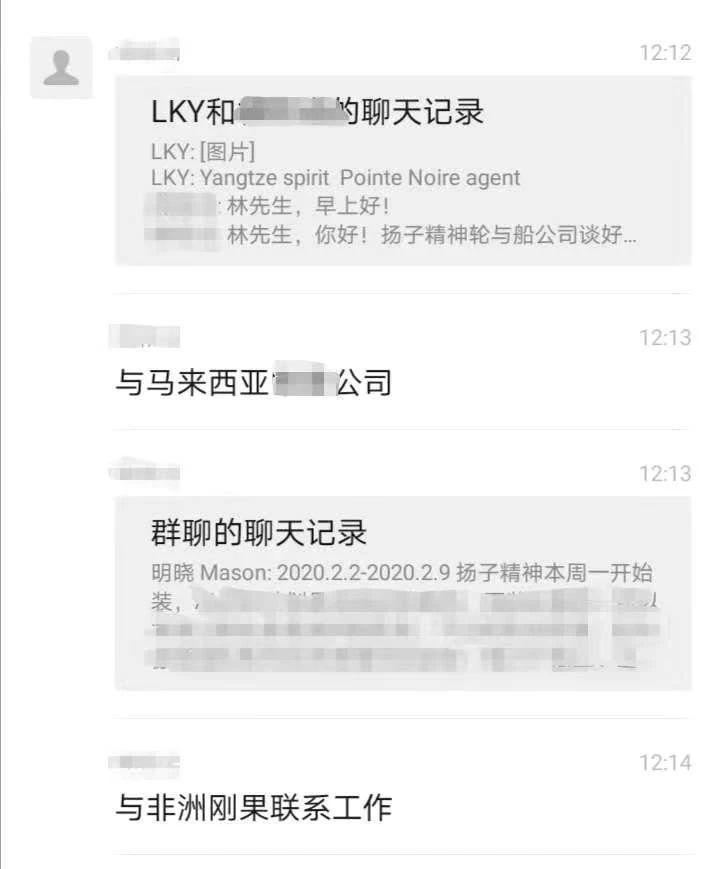Viewport: 720px width, 869px height.
Task: Tap the sender's avatar at 12:12
Action: point(61,69)
